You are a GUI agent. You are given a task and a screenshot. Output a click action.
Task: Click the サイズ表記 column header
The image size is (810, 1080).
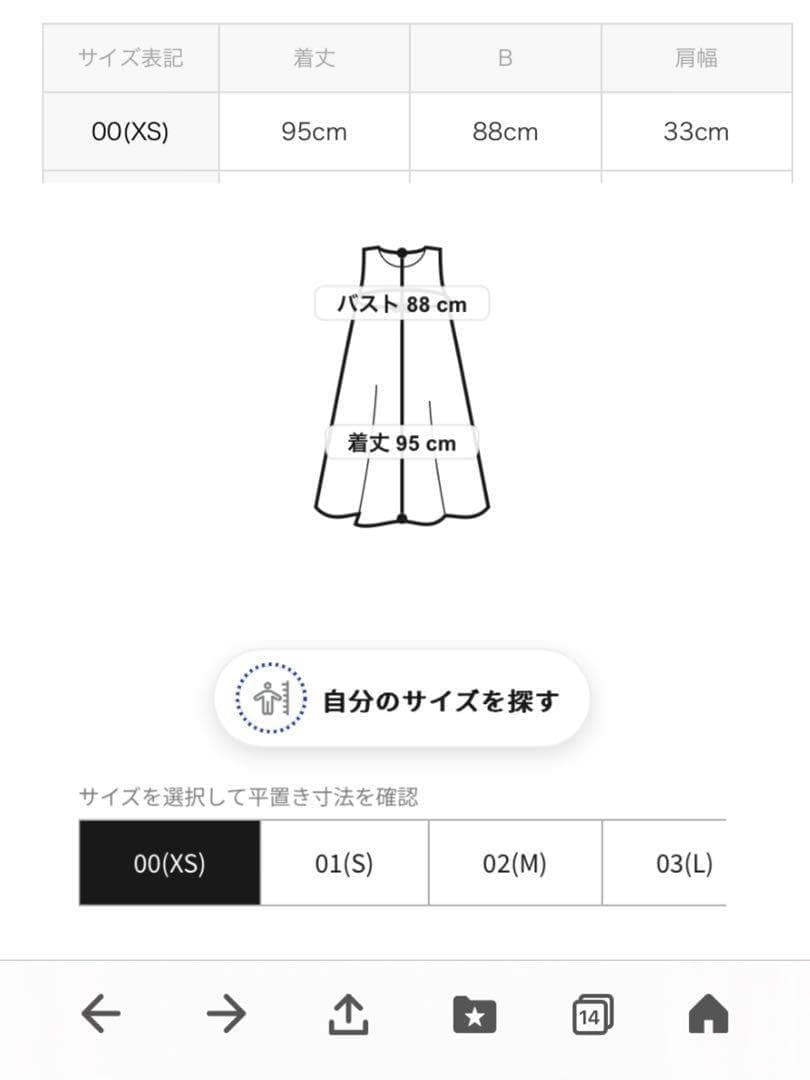coord(130,58)
